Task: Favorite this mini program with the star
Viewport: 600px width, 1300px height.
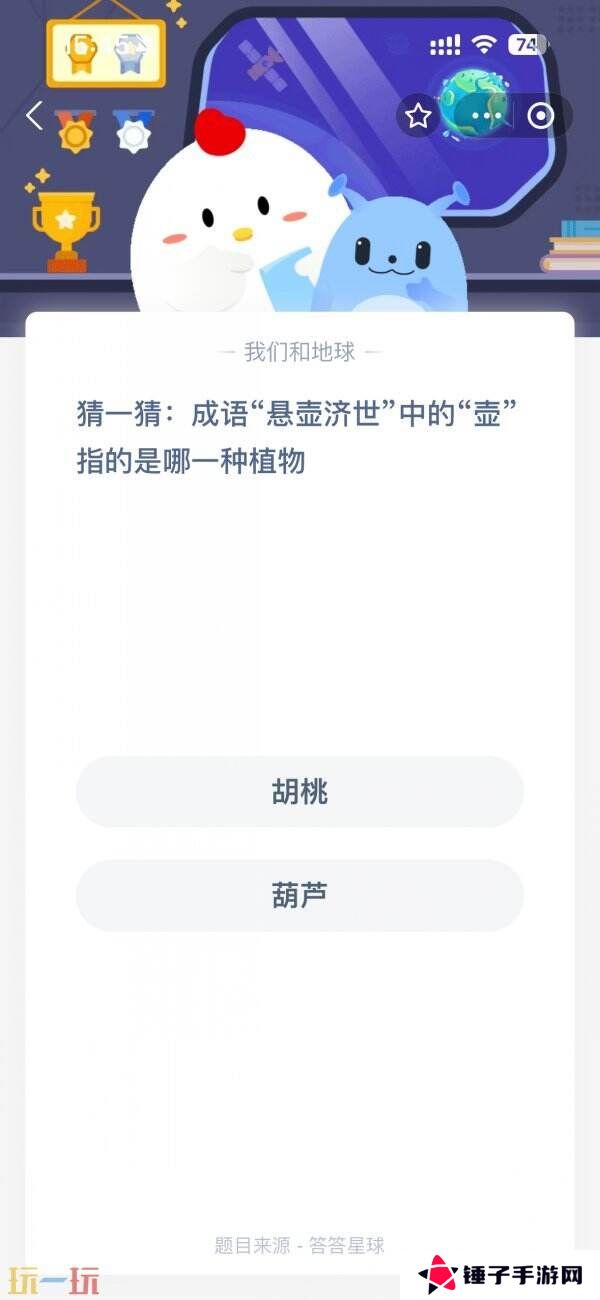Action: coord(418,116)
